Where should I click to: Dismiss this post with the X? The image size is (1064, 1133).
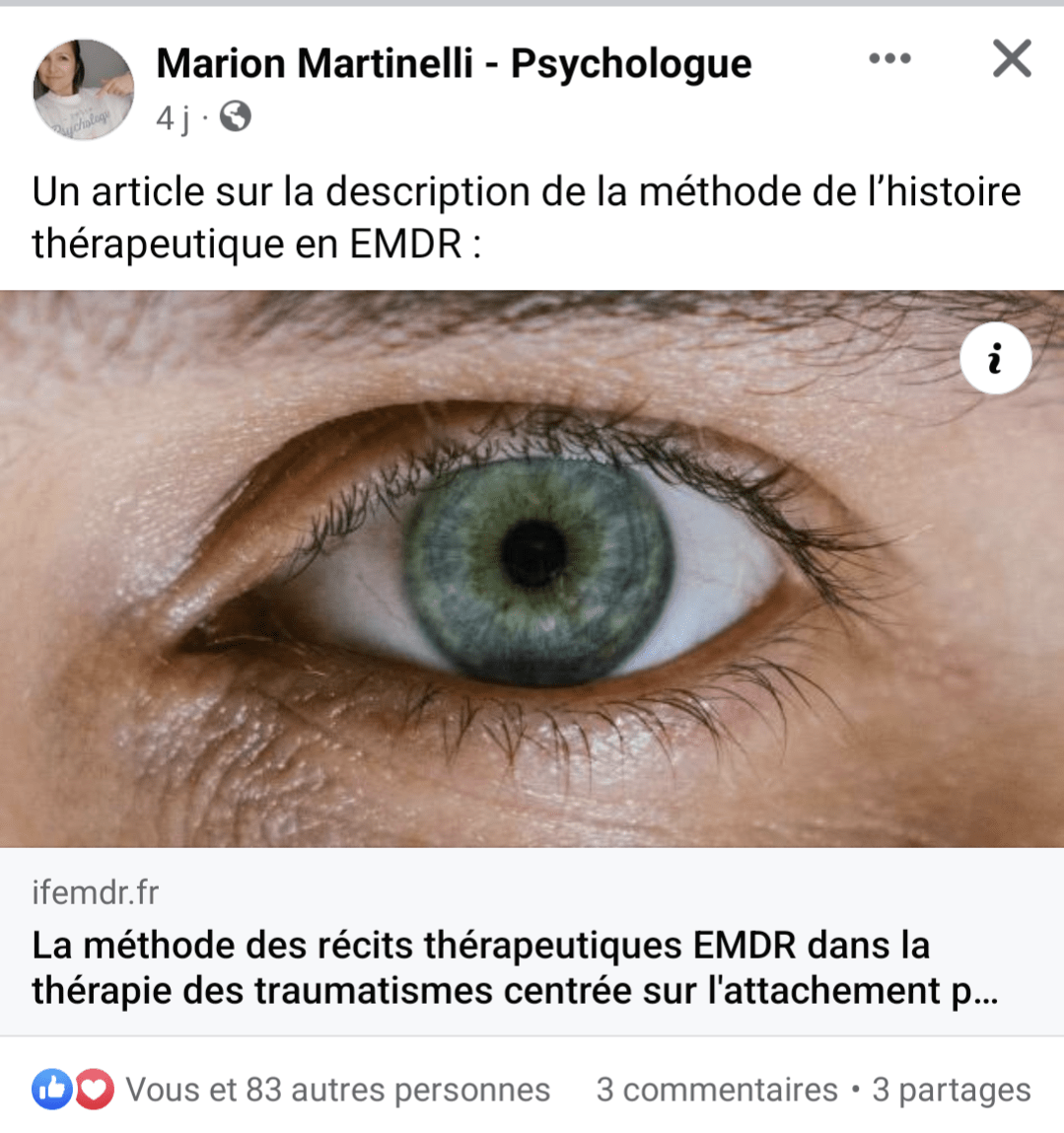(1012, 59)
